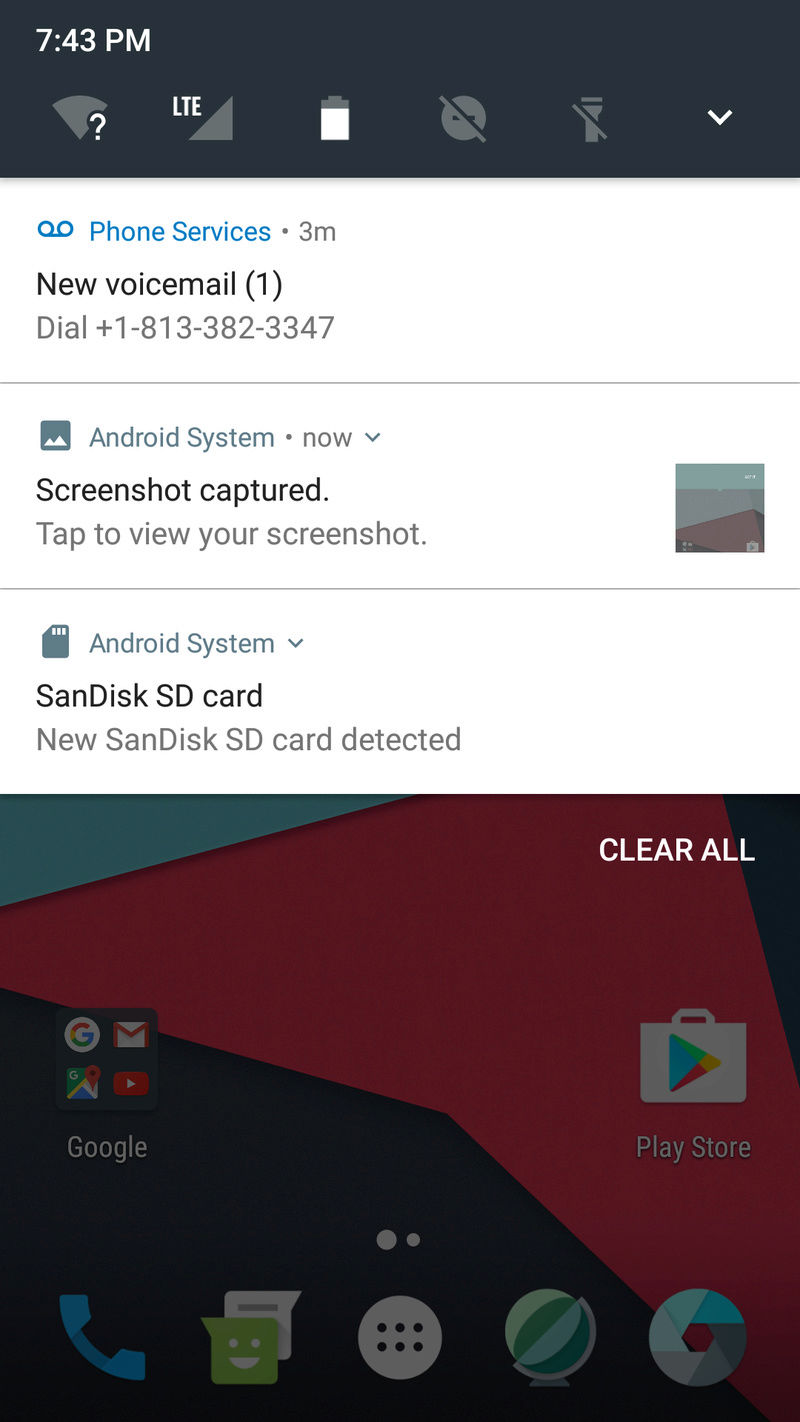Launch the Browser app
Image resolution: width=800 pixels, height=1422 pixels.
550,1338
